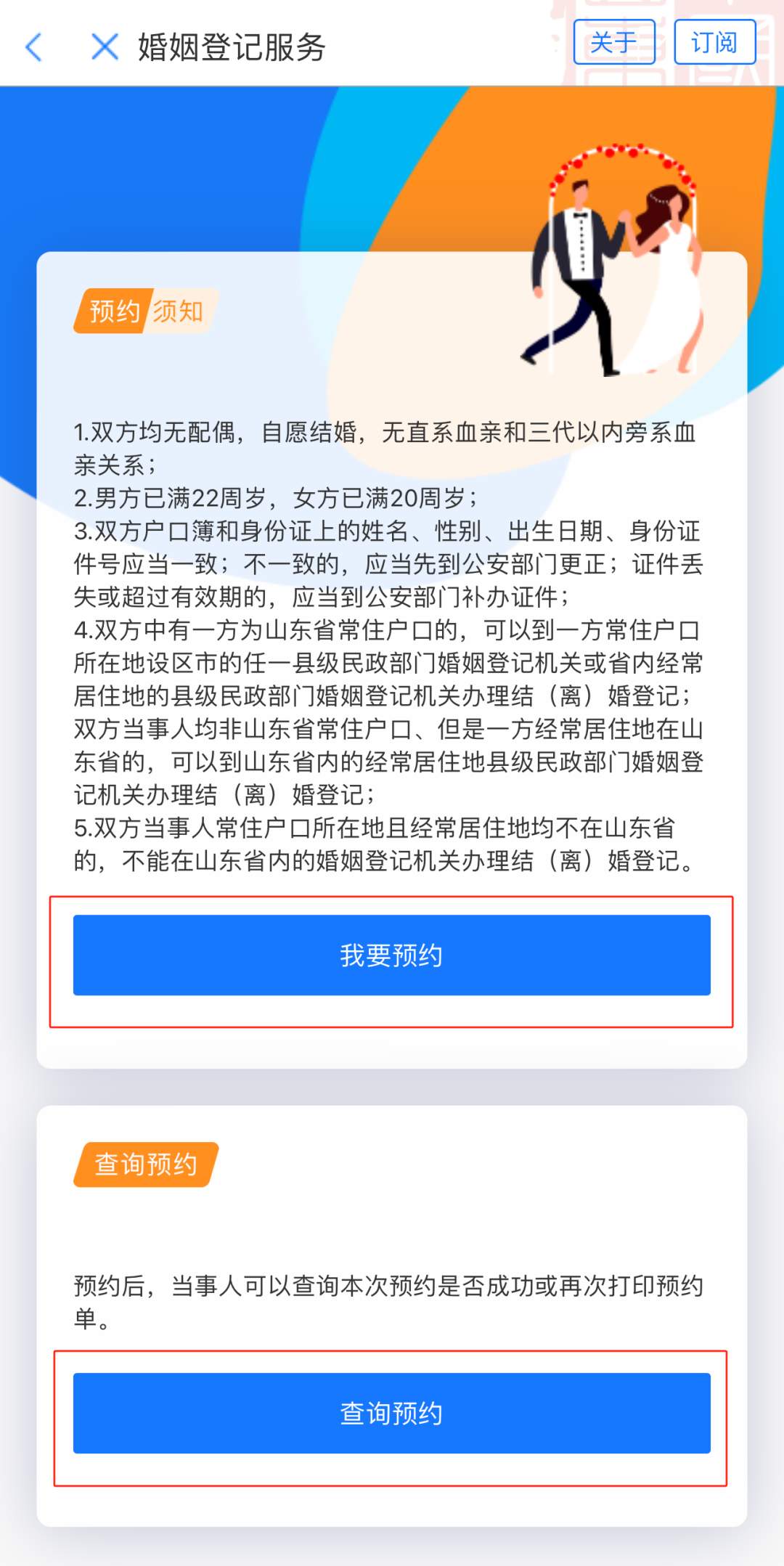Go back using the left arrow

tap(34, 47)
